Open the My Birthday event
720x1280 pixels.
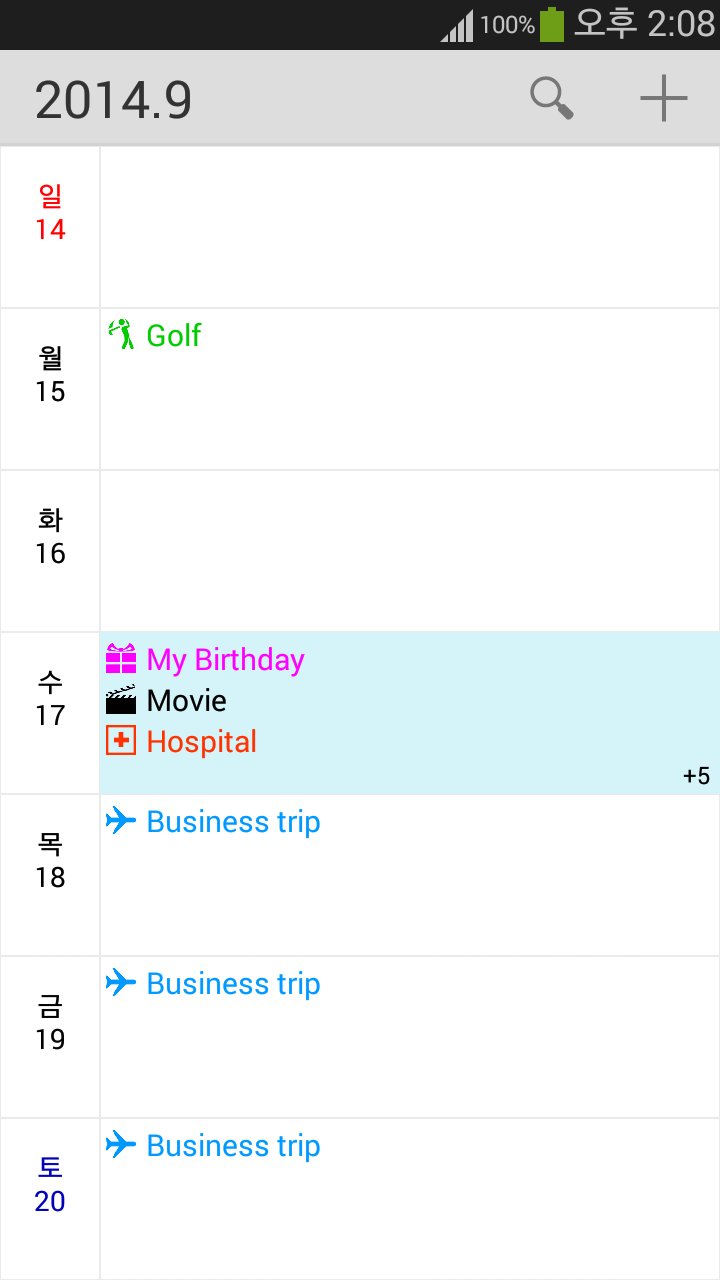pyautogui.click(x=225, y=659)
